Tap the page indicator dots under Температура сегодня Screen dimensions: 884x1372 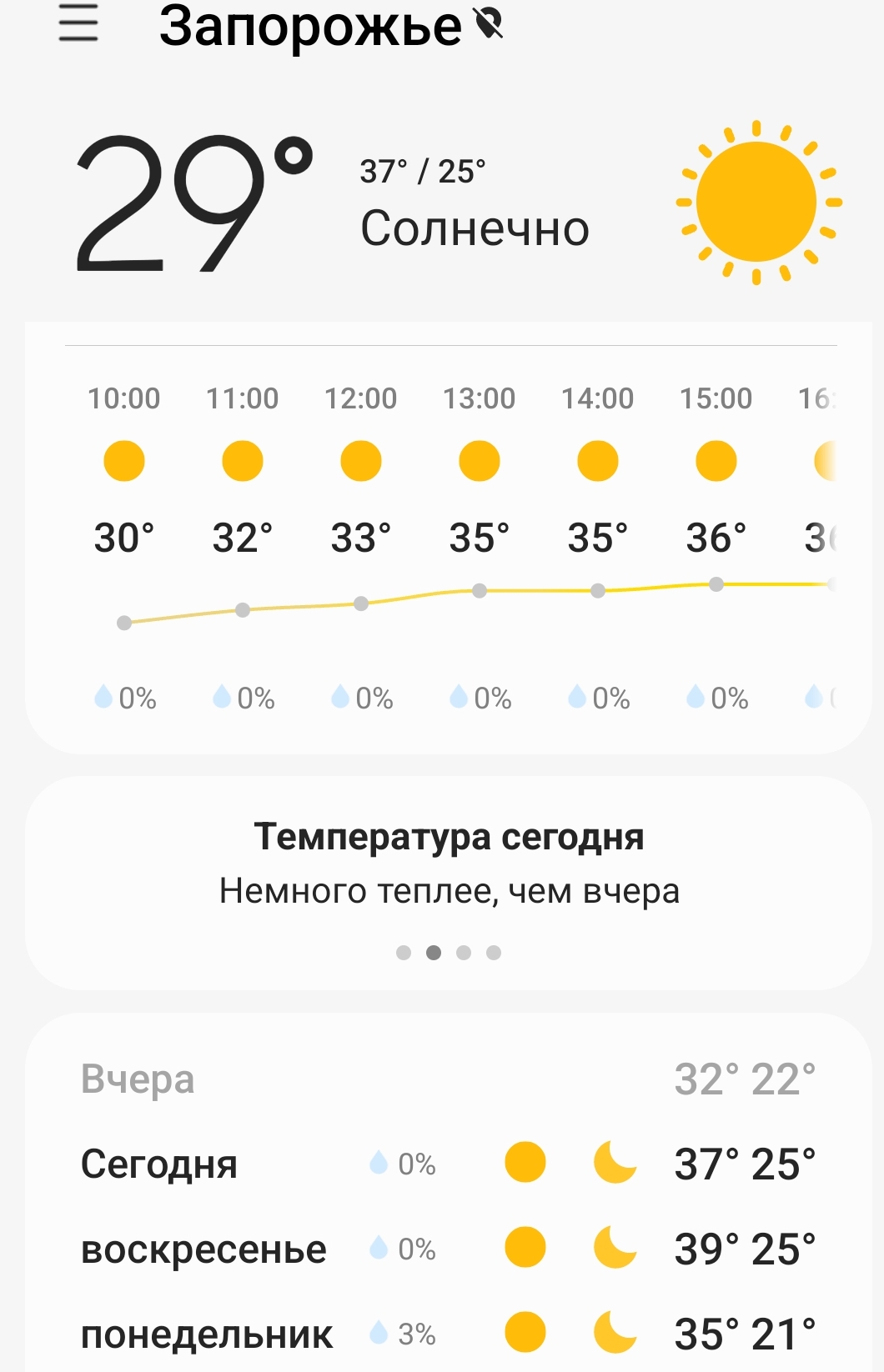coord(449,953)
